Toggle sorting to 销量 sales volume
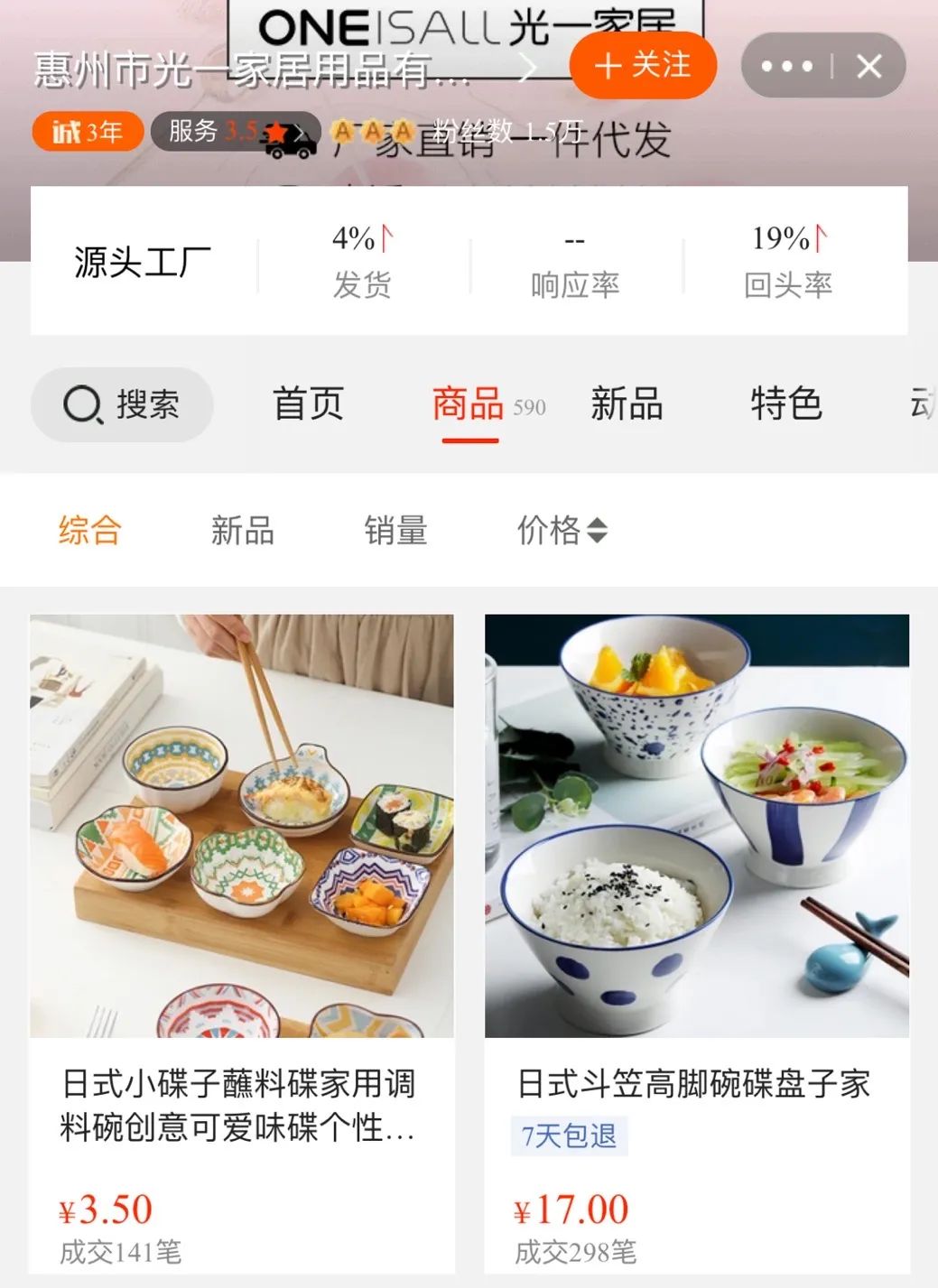938x1288 pixels. pyautogui.click(x=395, y=531)
